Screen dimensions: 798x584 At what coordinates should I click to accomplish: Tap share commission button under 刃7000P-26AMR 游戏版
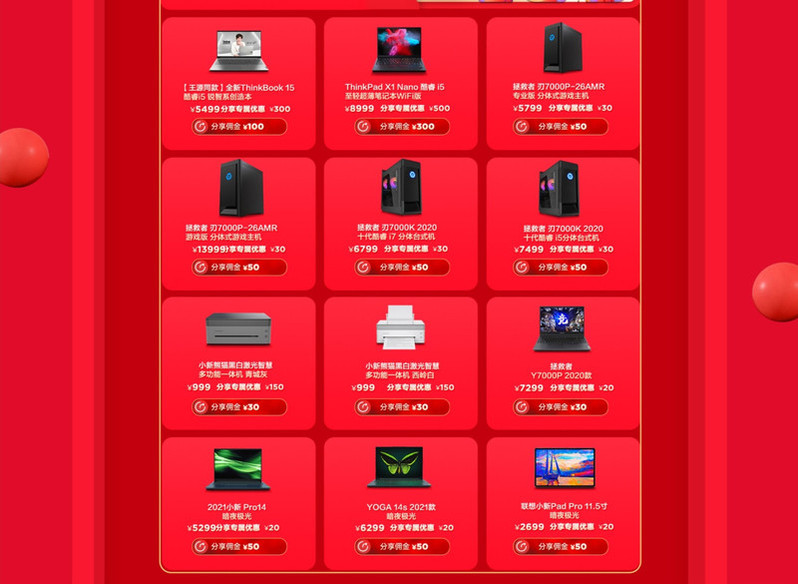(x=239, y=267)
